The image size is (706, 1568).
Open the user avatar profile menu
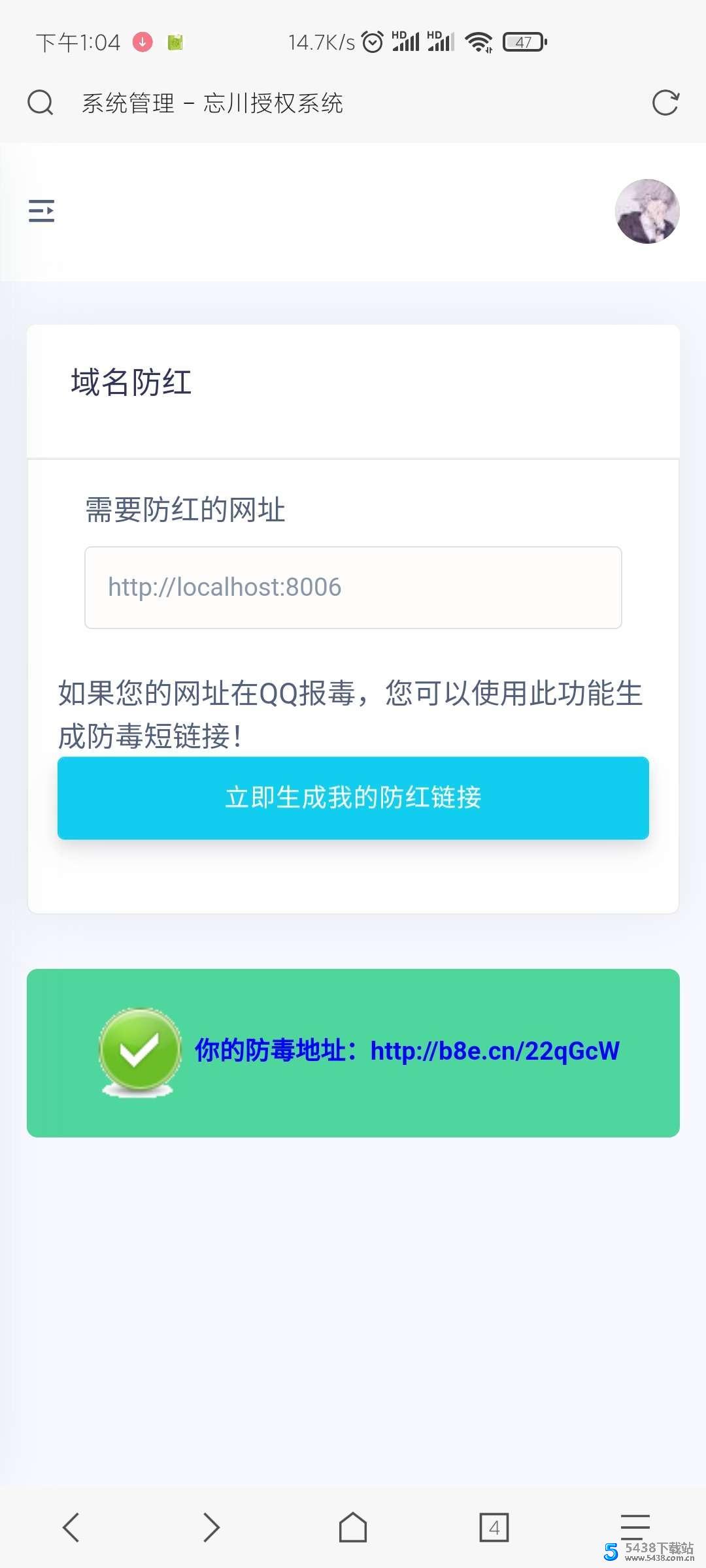647,211
